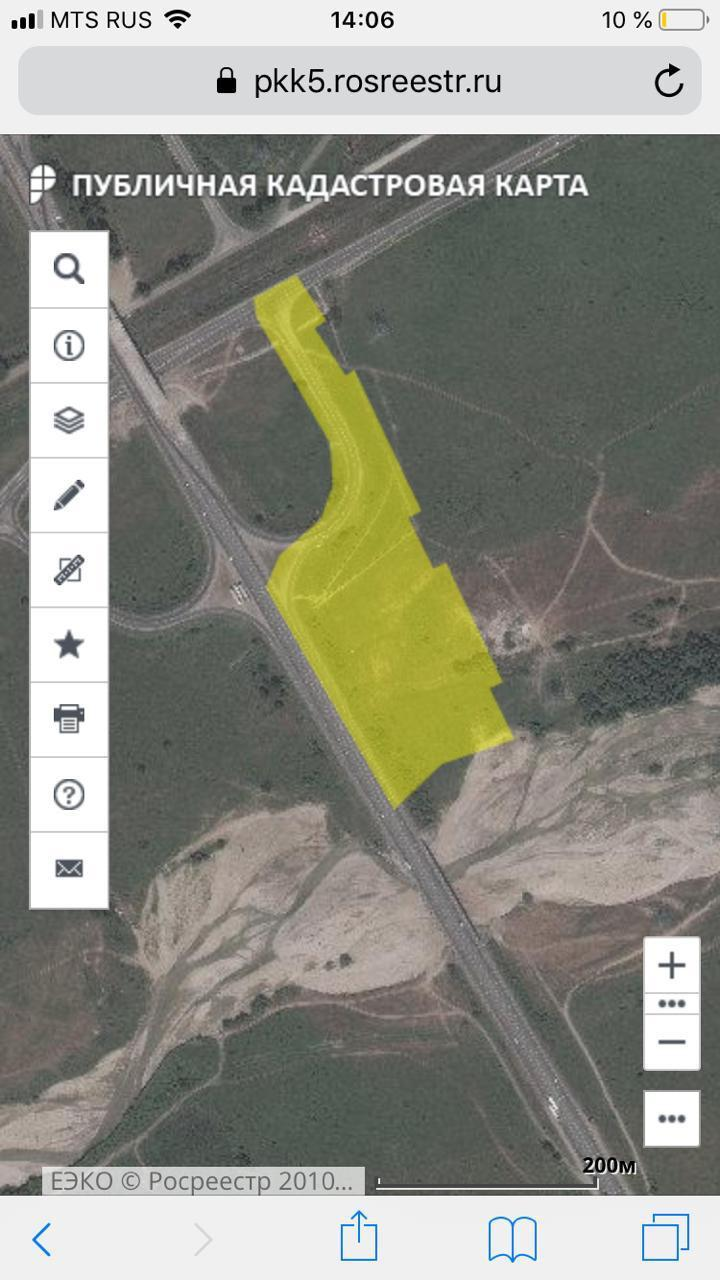Viewport: 720px width, 1280px height.
Task: Open the map layers panel
Action: click(69, 420)
